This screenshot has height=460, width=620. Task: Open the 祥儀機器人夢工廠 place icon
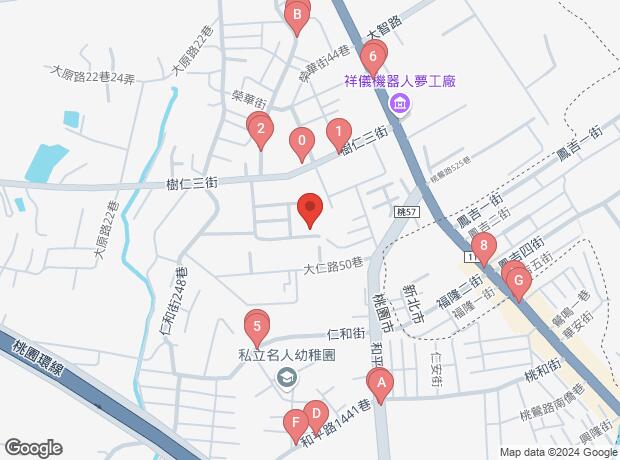coord(399,103)
